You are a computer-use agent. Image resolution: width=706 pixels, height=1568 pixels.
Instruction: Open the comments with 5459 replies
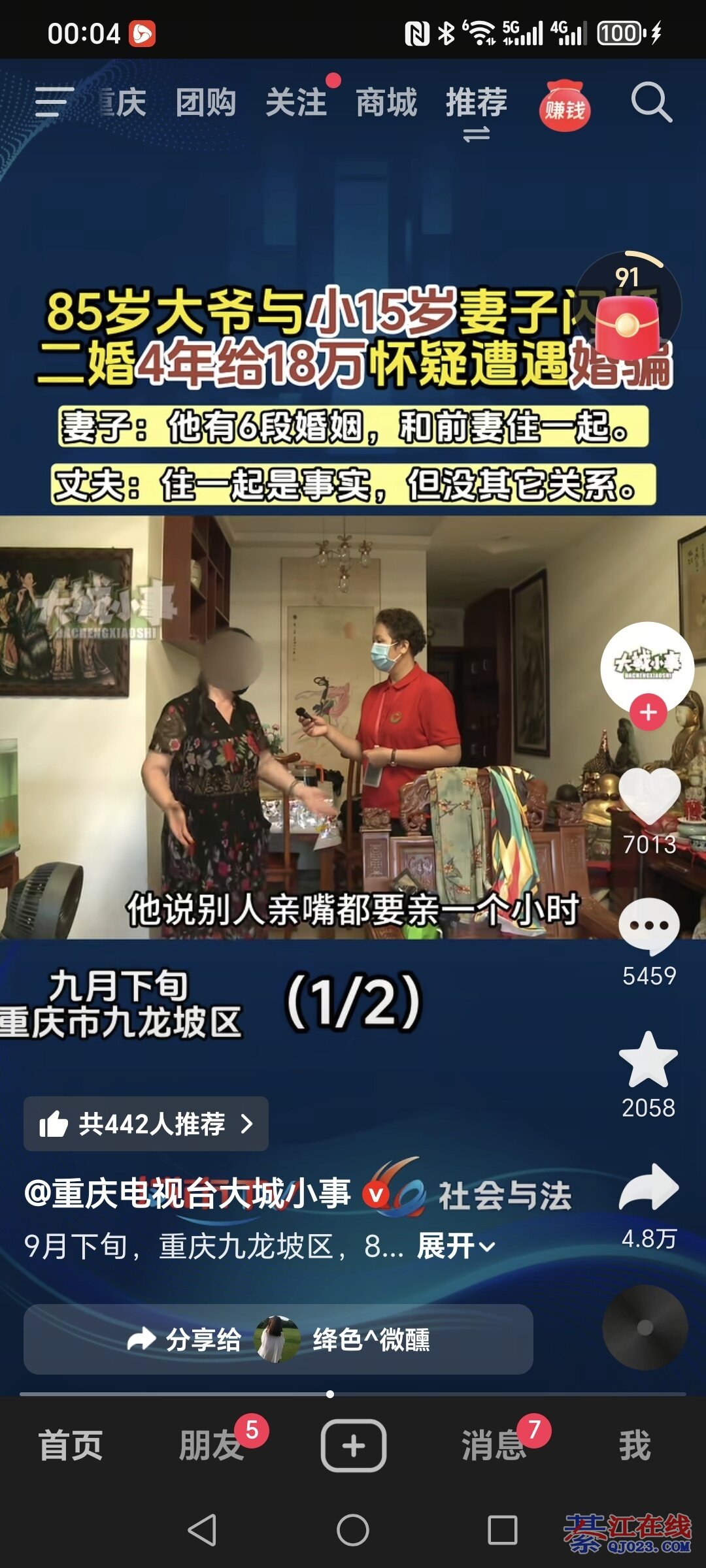point(649,927)
